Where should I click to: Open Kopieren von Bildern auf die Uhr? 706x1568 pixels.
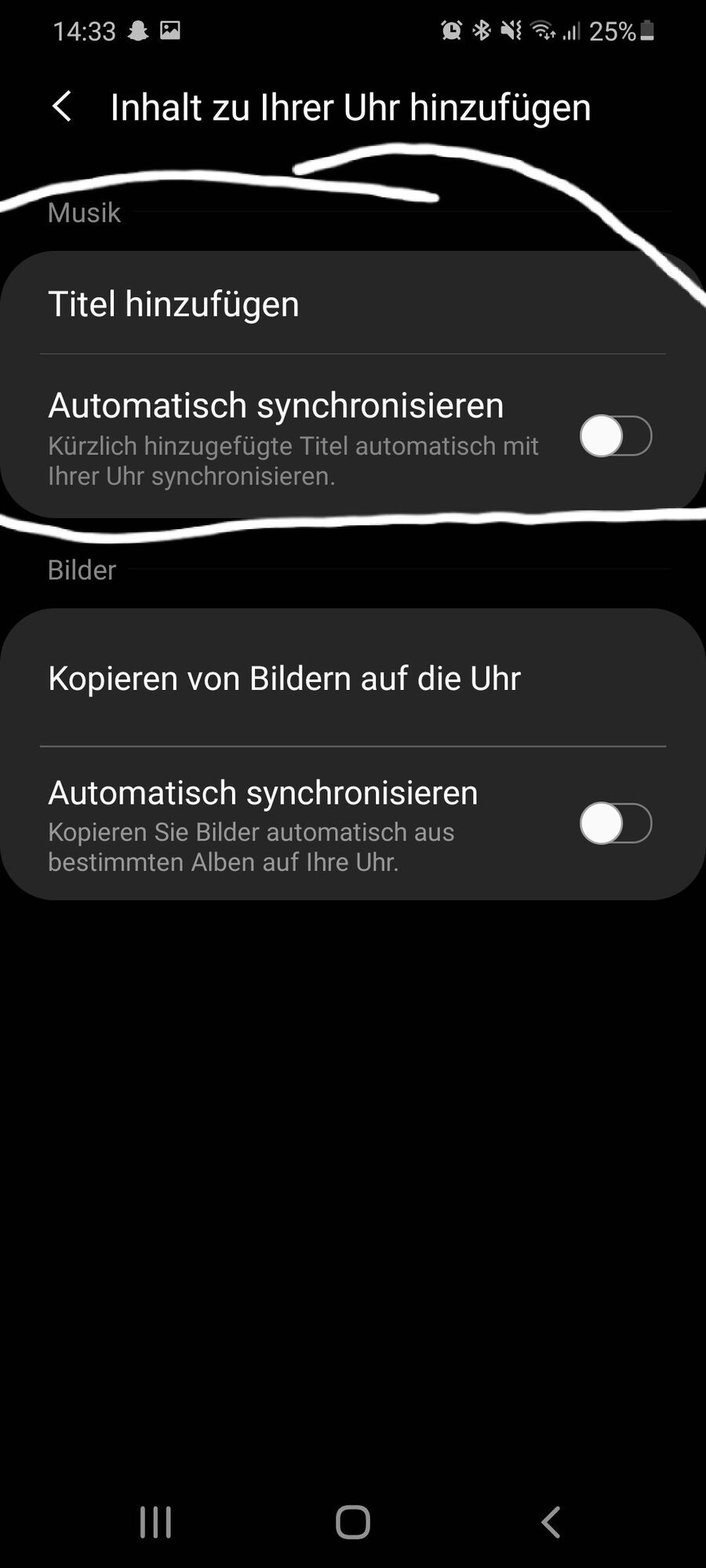pos(284,679)
